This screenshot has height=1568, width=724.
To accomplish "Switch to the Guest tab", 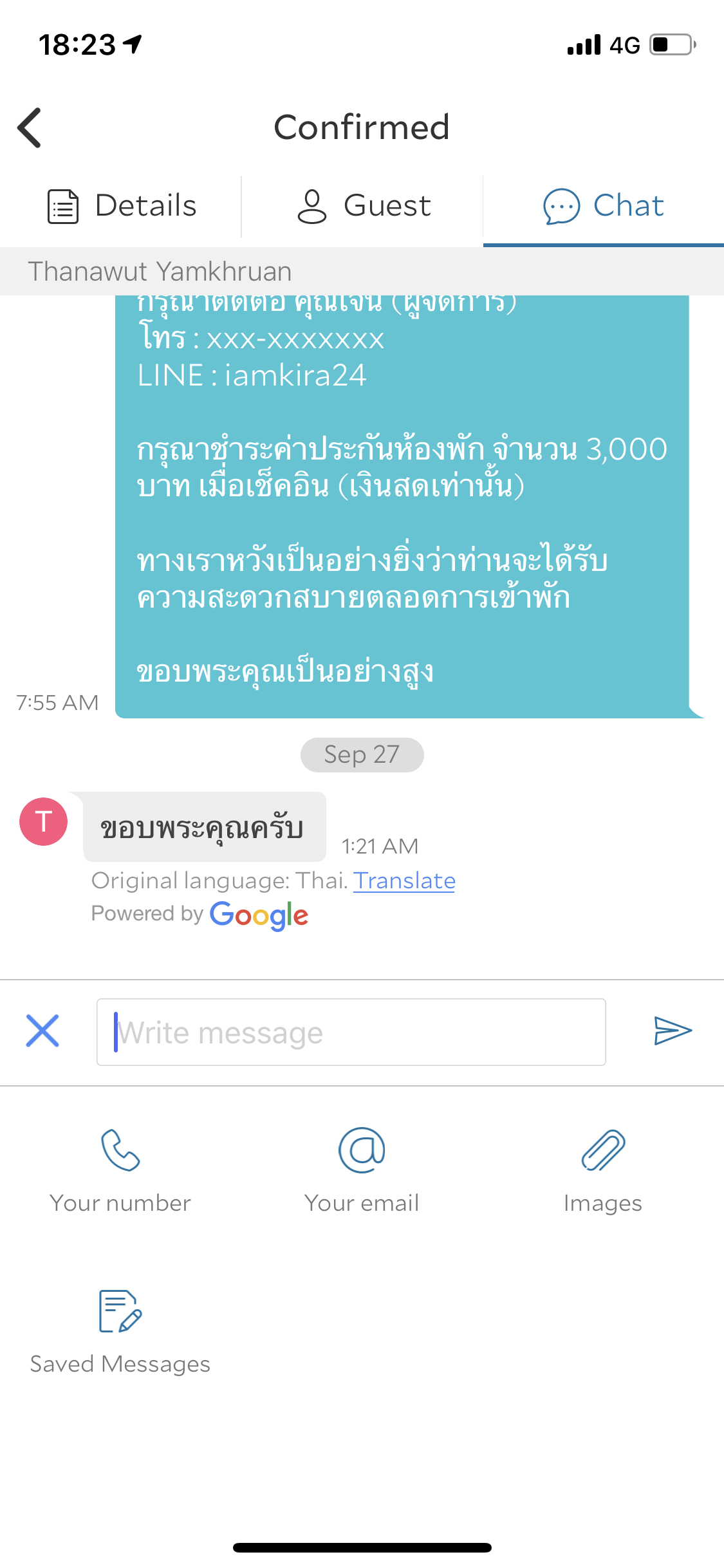I will pos(363,206).
